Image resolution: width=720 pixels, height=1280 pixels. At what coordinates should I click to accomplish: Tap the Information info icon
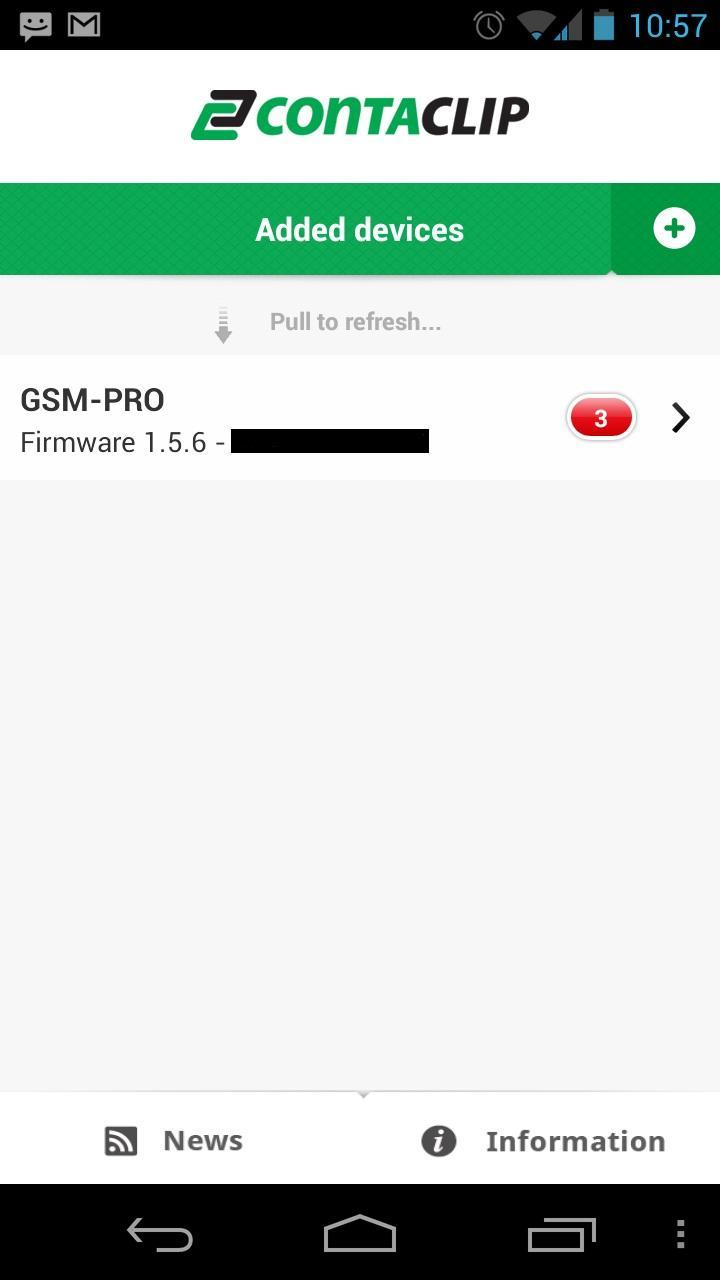click(438, 1140)
